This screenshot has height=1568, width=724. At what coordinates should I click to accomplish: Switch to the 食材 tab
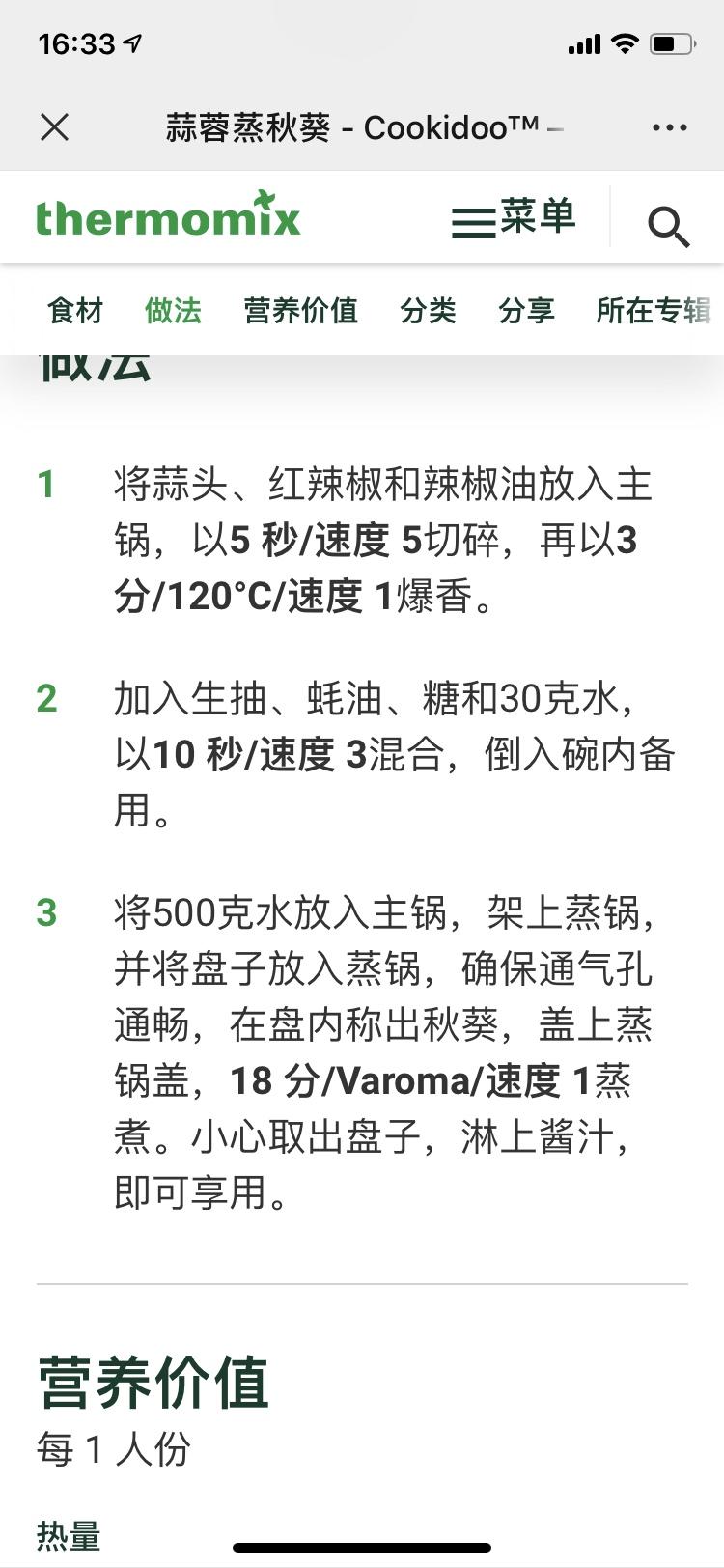tap(75, 311)
